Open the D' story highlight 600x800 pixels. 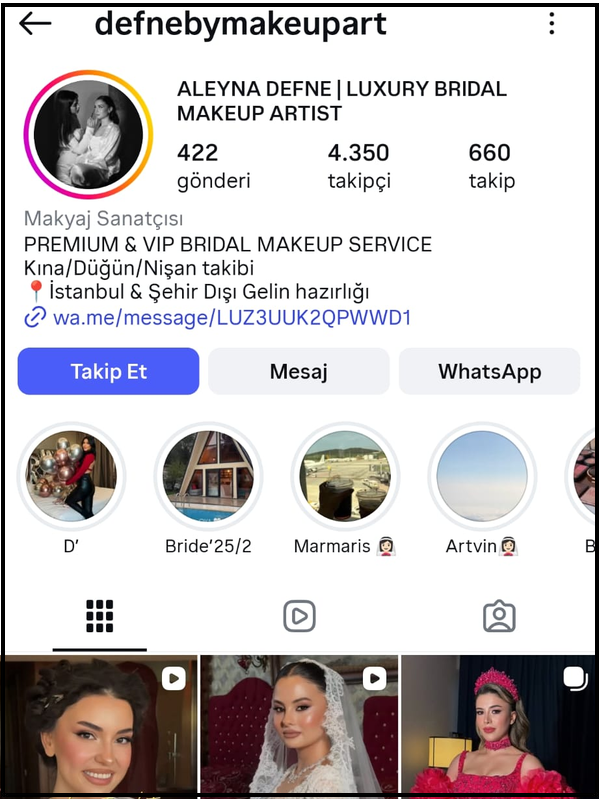[x=72, y=476]
